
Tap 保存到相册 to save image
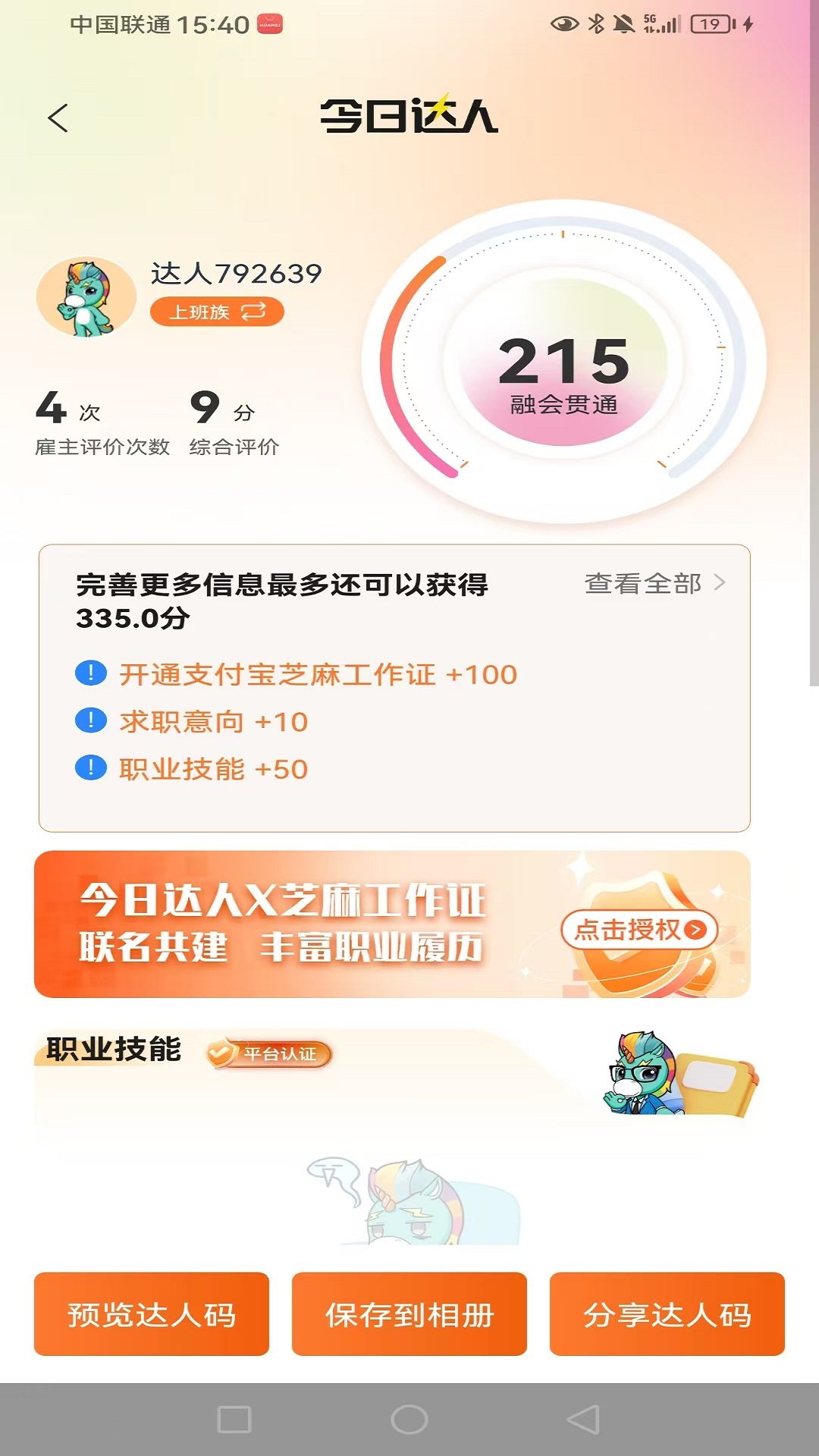click(x=409, y=1314)
